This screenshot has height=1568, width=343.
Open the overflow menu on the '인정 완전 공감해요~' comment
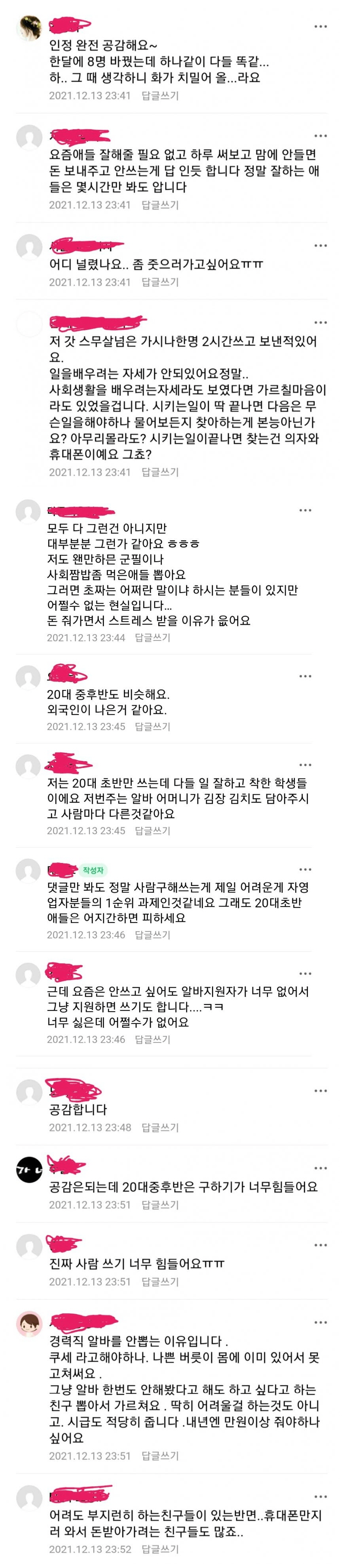point(320,27)
